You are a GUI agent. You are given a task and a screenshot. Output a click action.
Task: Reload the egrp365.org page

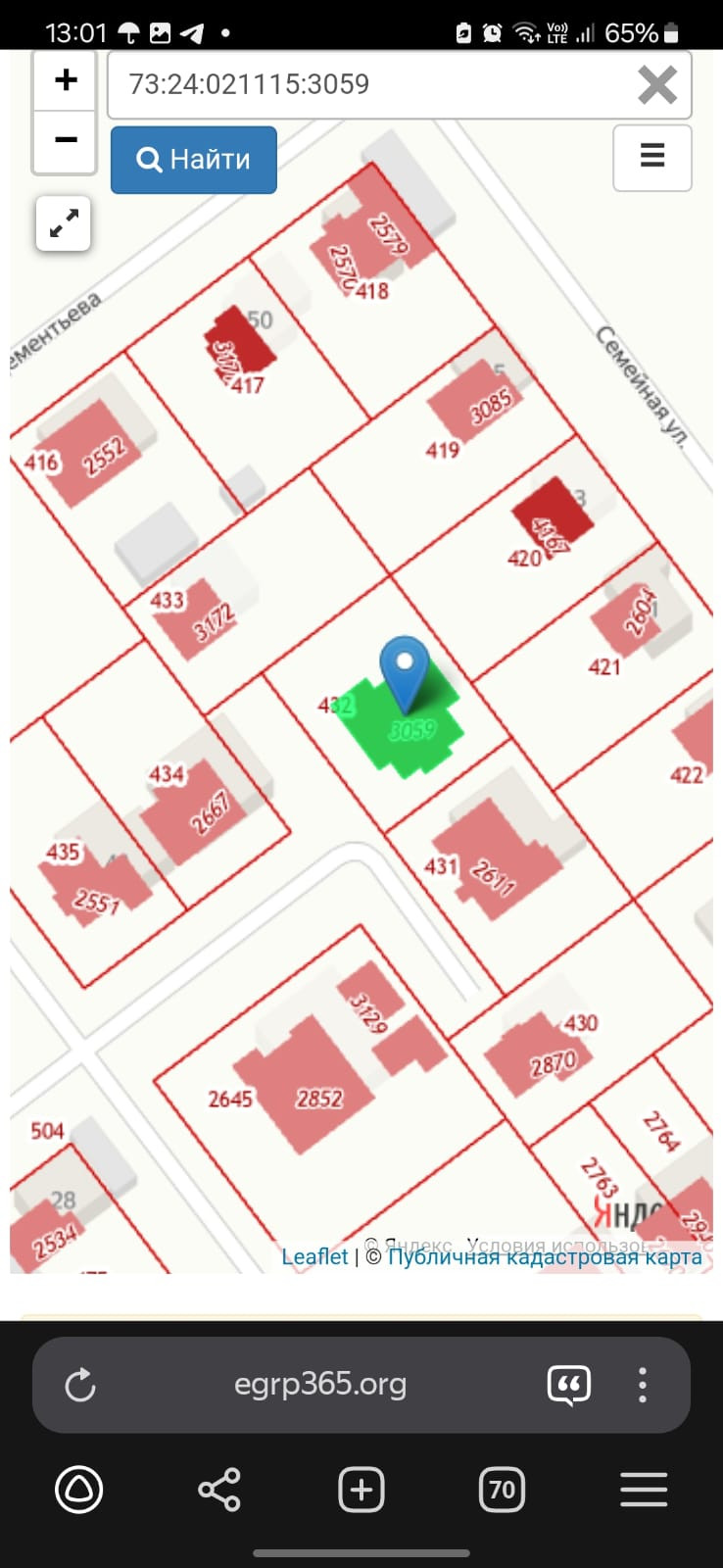coord(80,1385)
